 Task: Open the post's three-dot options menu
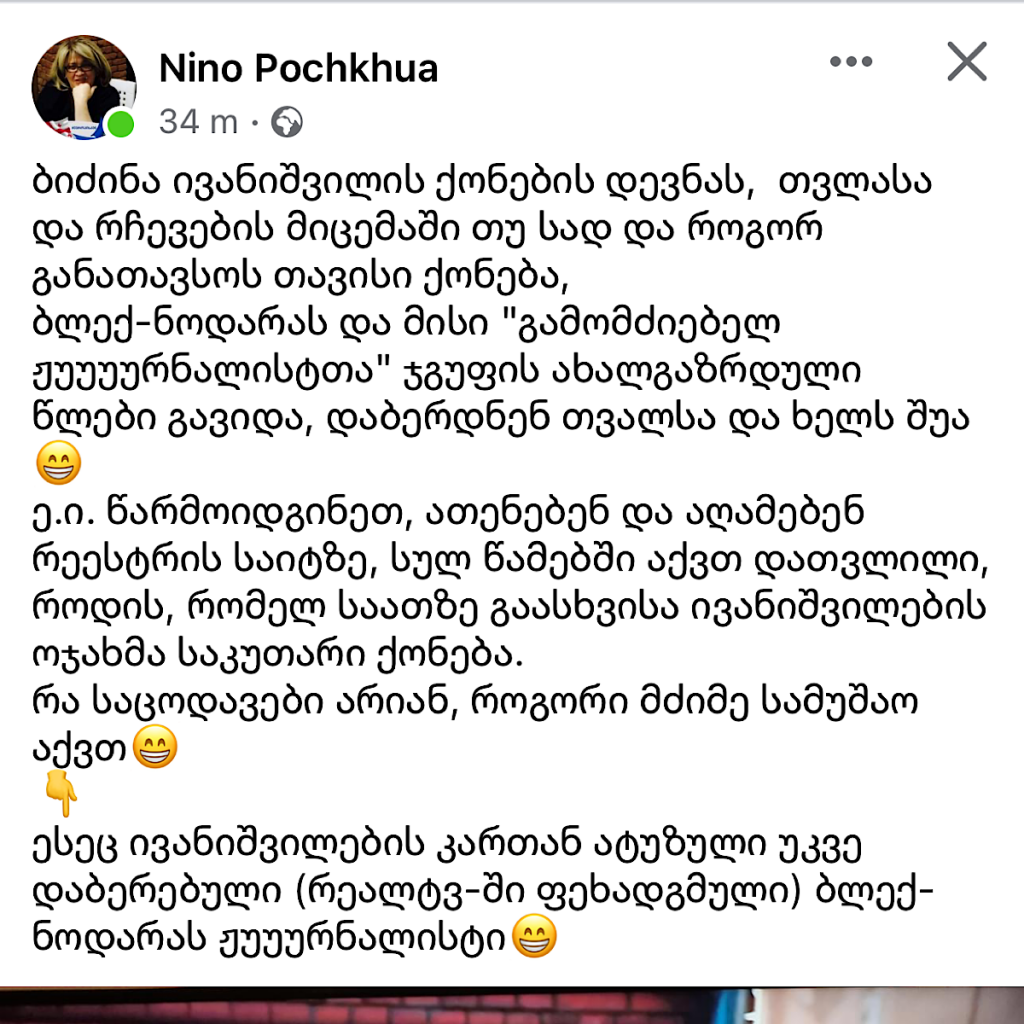(x=851, y=63)
